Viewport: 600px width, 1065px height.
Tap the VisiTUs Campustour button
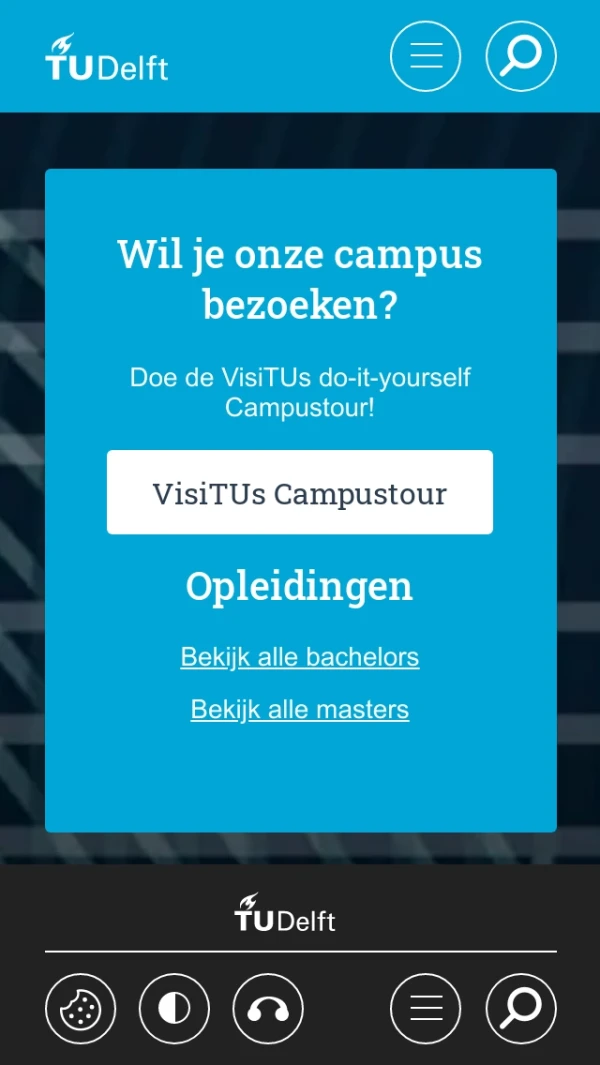pyautogui.click(x=300, y=492)
